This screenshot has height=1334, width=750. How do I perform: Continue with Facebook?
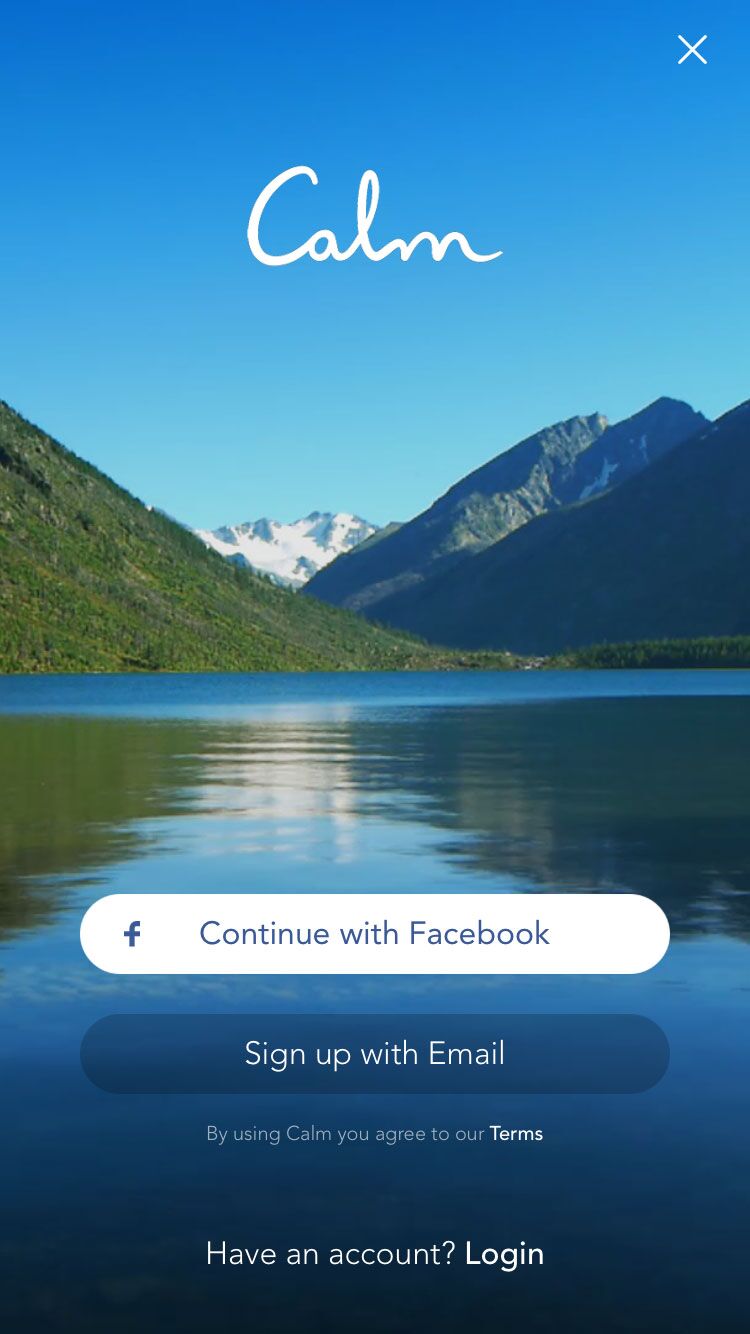pyautogui.click(x=375, y=934)
